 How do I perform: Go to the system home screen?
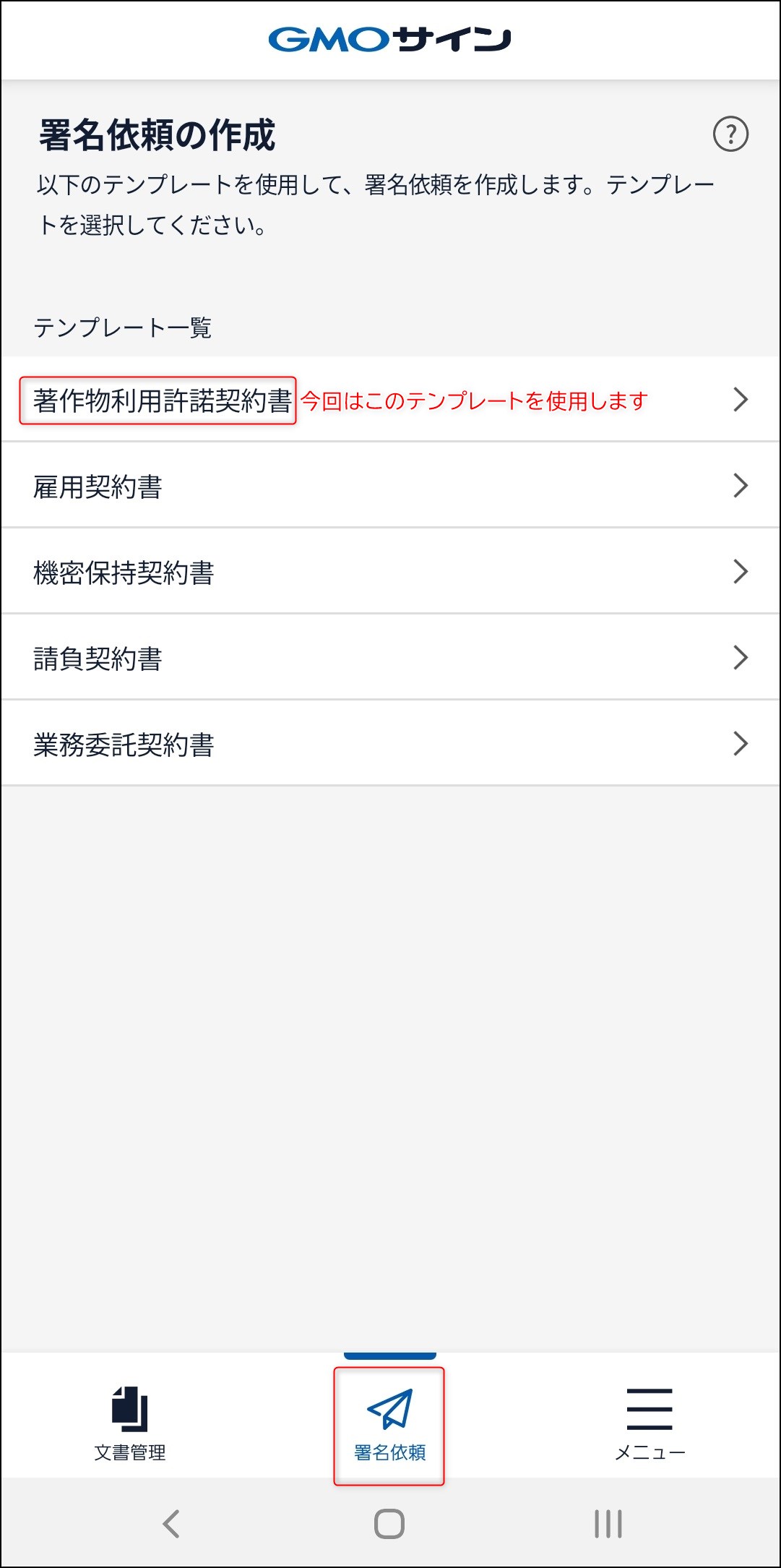tap(389, 1524)
